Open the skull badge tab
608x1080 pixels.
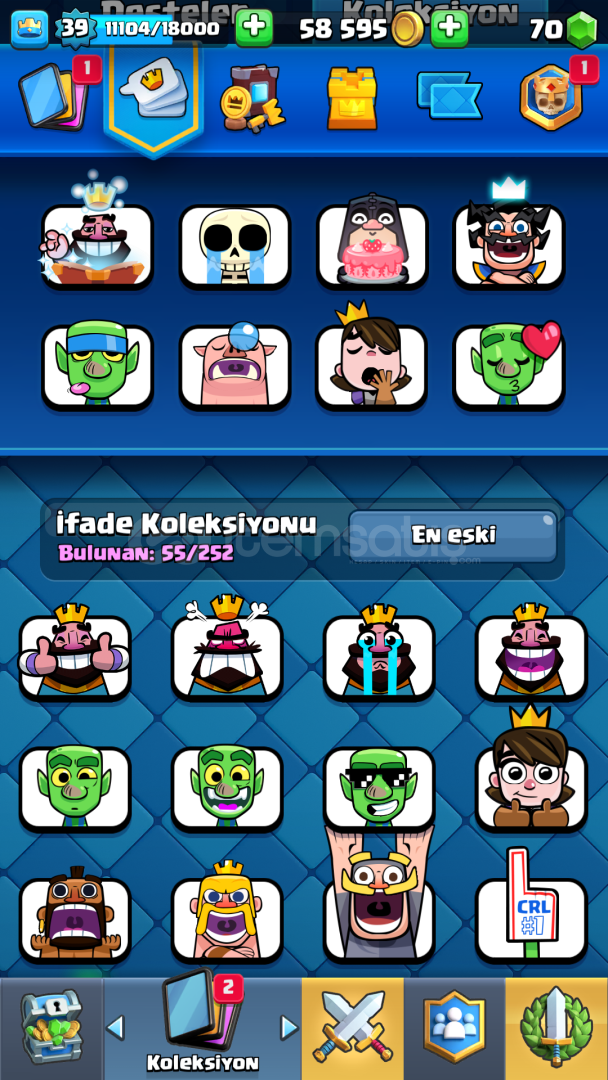pos(551,97)
